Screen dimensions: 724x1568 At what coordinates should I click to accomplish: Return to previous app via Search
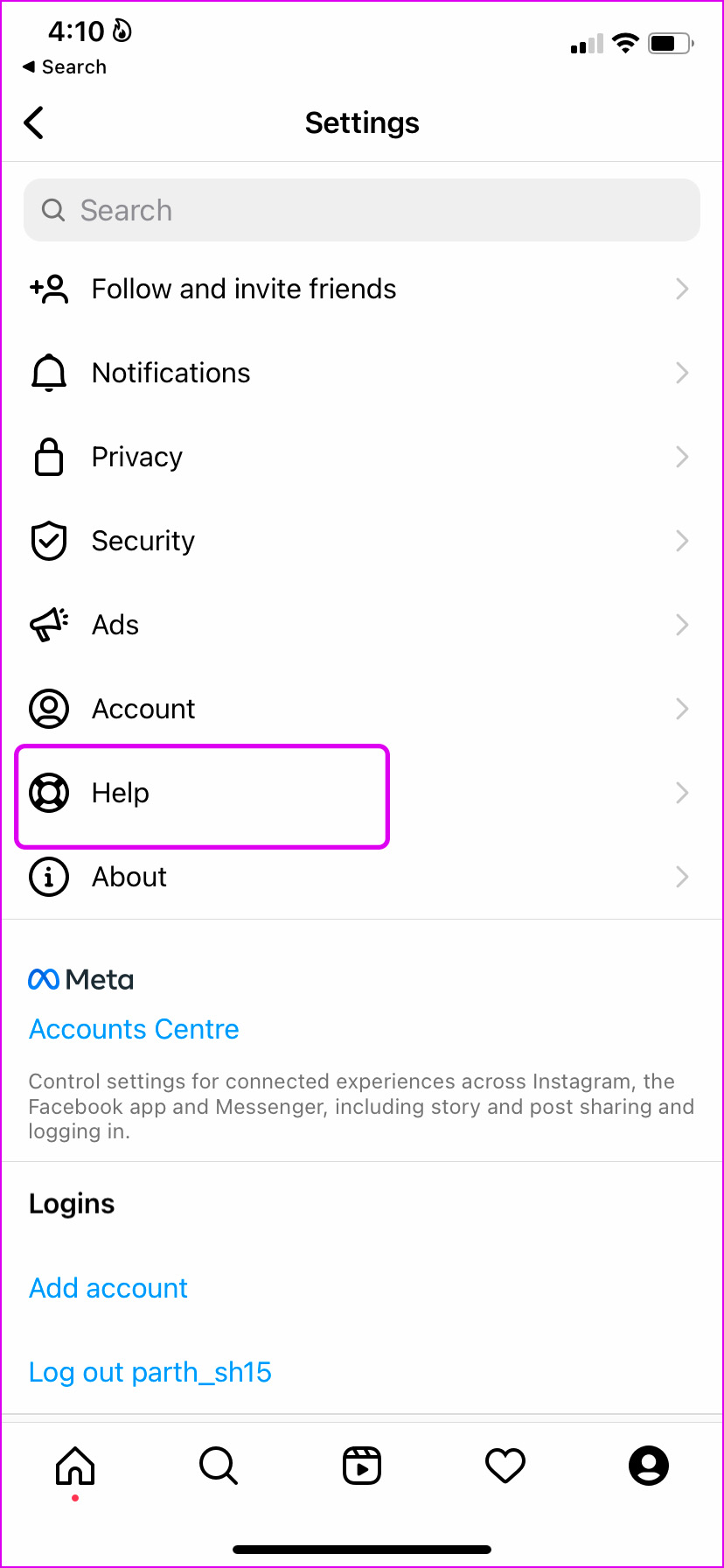click(x=65, y=66)
